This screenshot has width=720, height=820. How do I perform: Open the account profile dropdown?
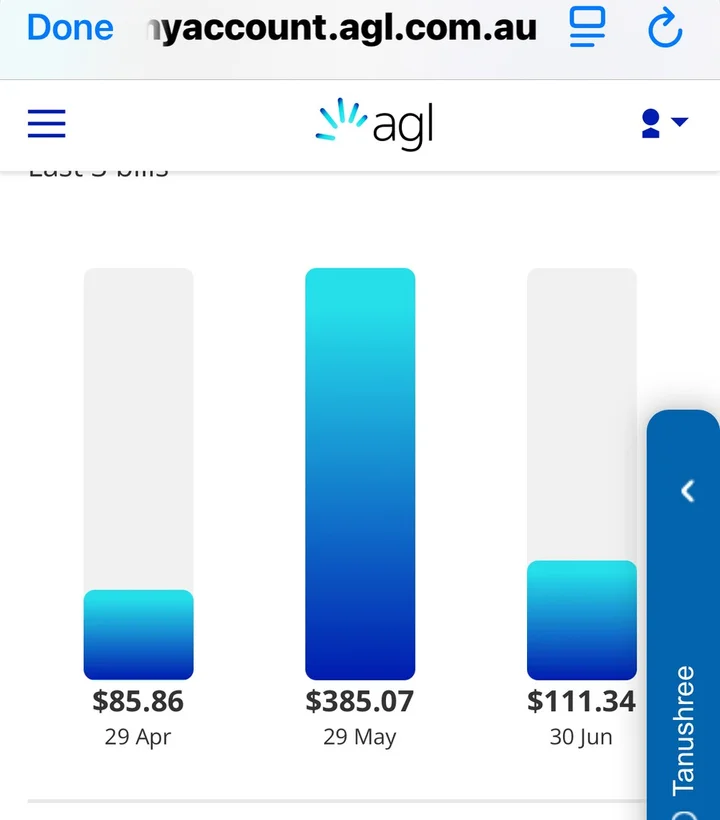tap(663, 123)
